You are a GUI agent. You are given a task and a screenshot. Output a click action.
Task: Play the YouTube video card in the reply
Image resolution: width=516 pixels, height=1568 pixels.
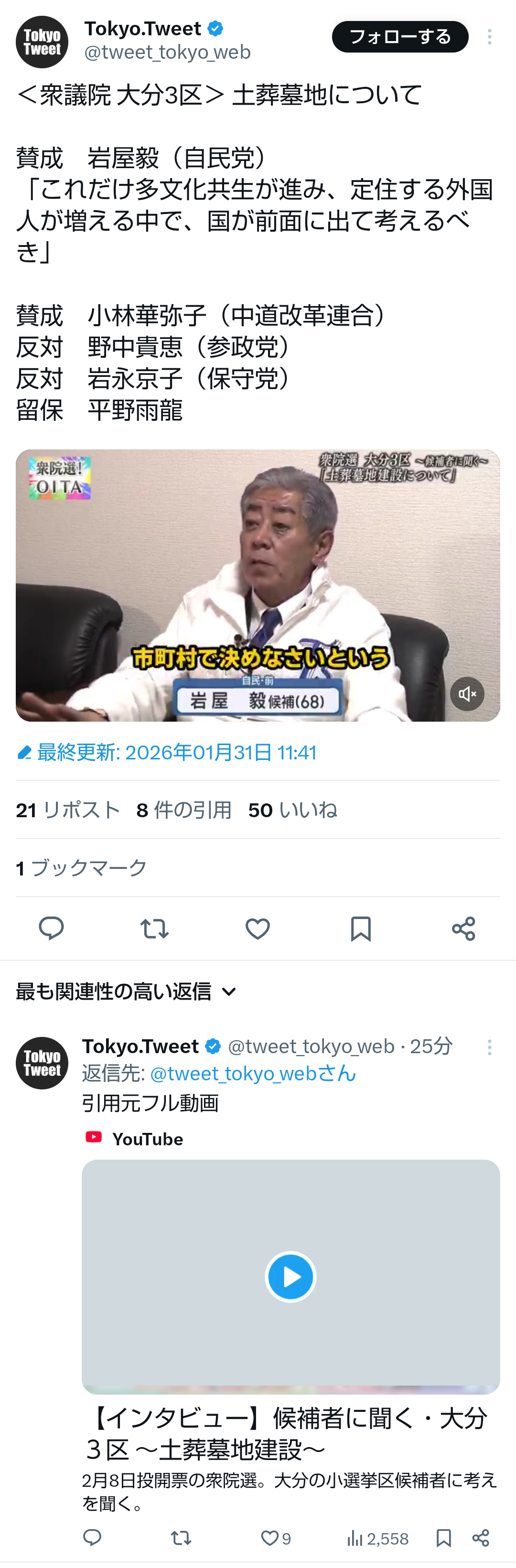pos(290,1277)
